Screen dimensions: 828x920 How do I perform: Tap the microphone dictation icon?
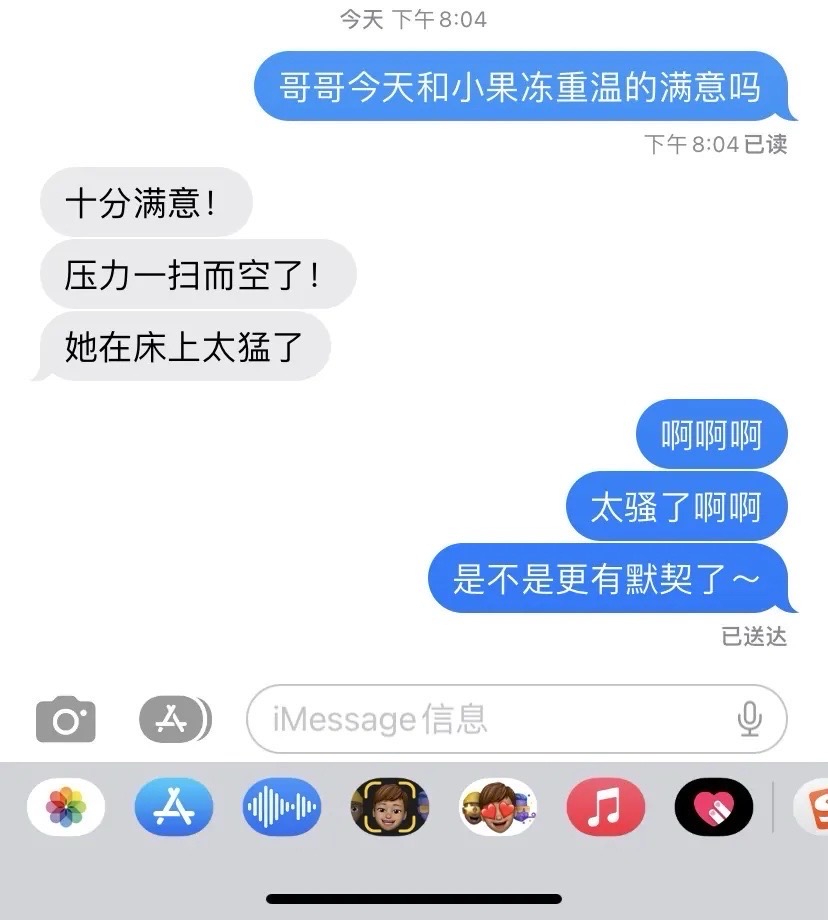click(x=750, y=719)
